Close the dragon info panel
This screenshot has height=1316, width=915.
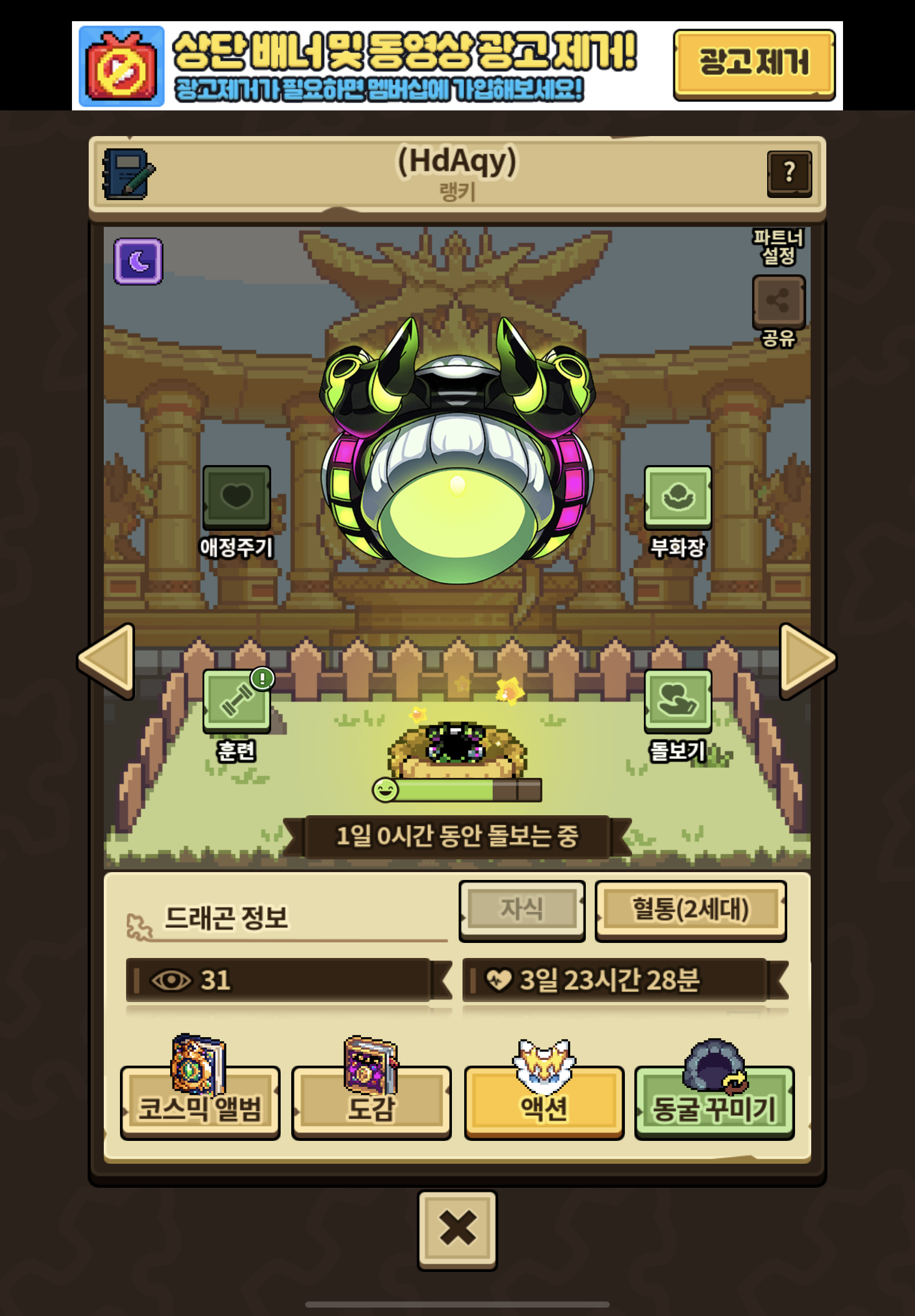click(457, 1229)
